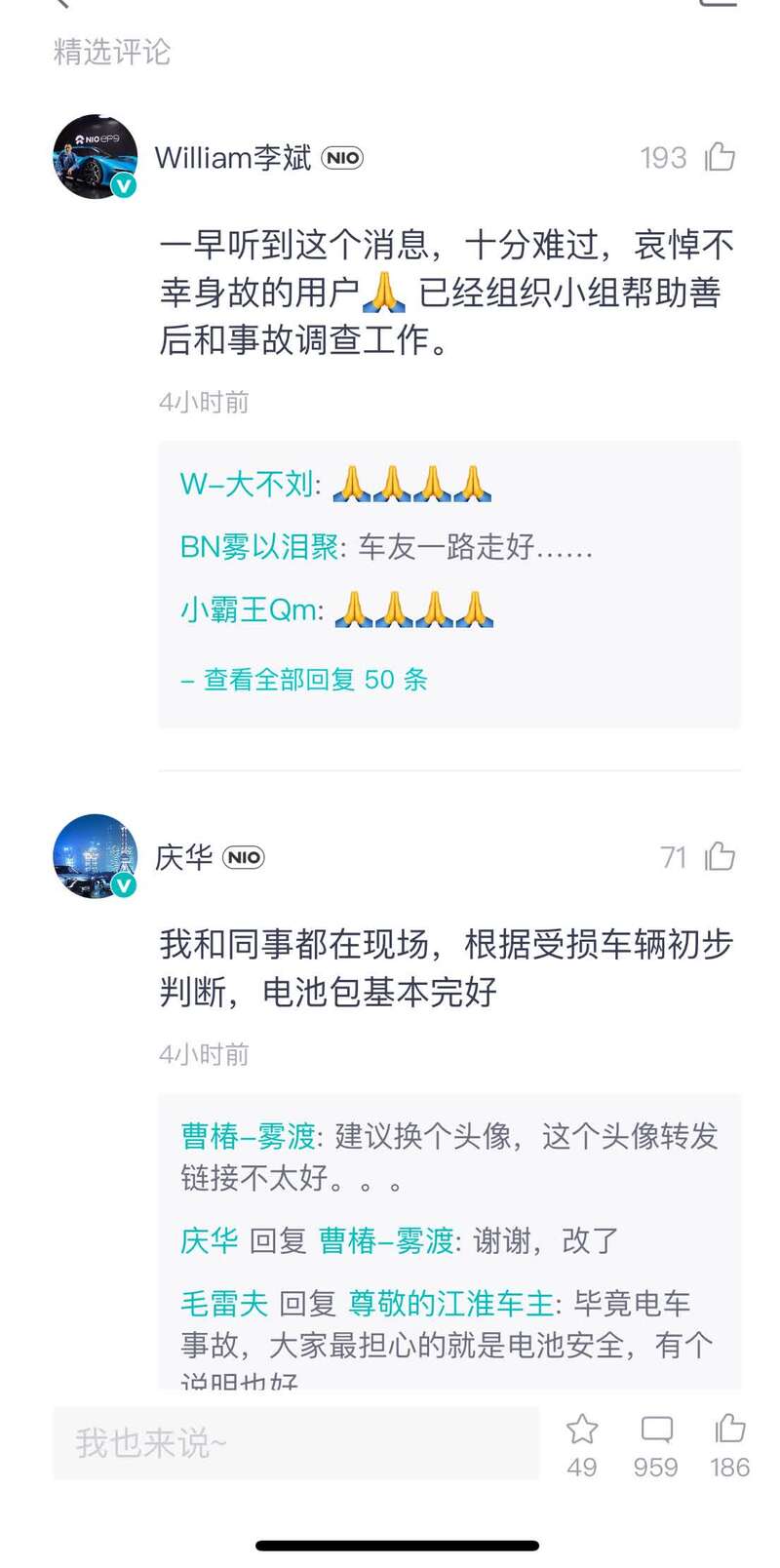Favorite this post with the star icon
This screenshot has height=1568, width=780.
(x=582, y=1430)
